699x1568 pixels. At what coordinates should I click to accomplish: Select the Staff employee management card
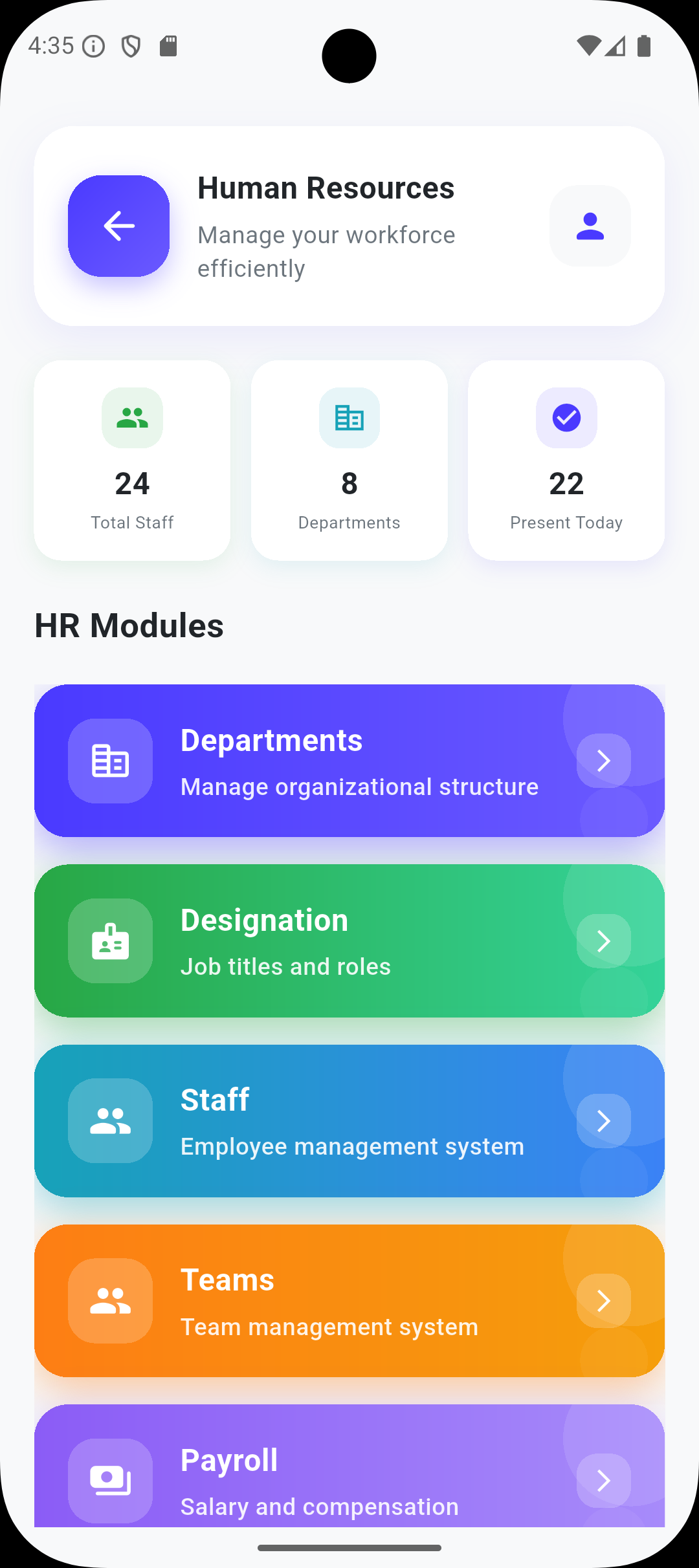tap(349, 1120)
